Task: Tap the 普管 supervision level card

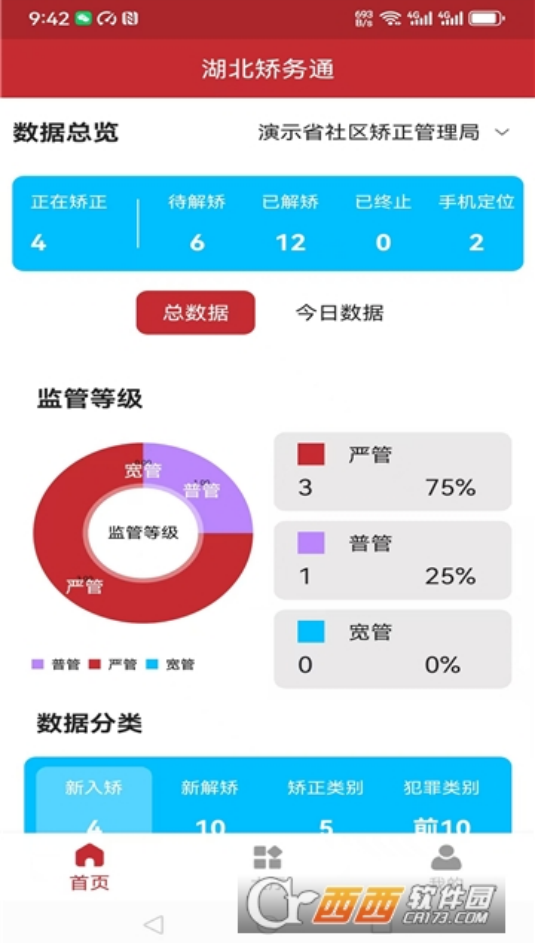Action: tap(393, 561)
